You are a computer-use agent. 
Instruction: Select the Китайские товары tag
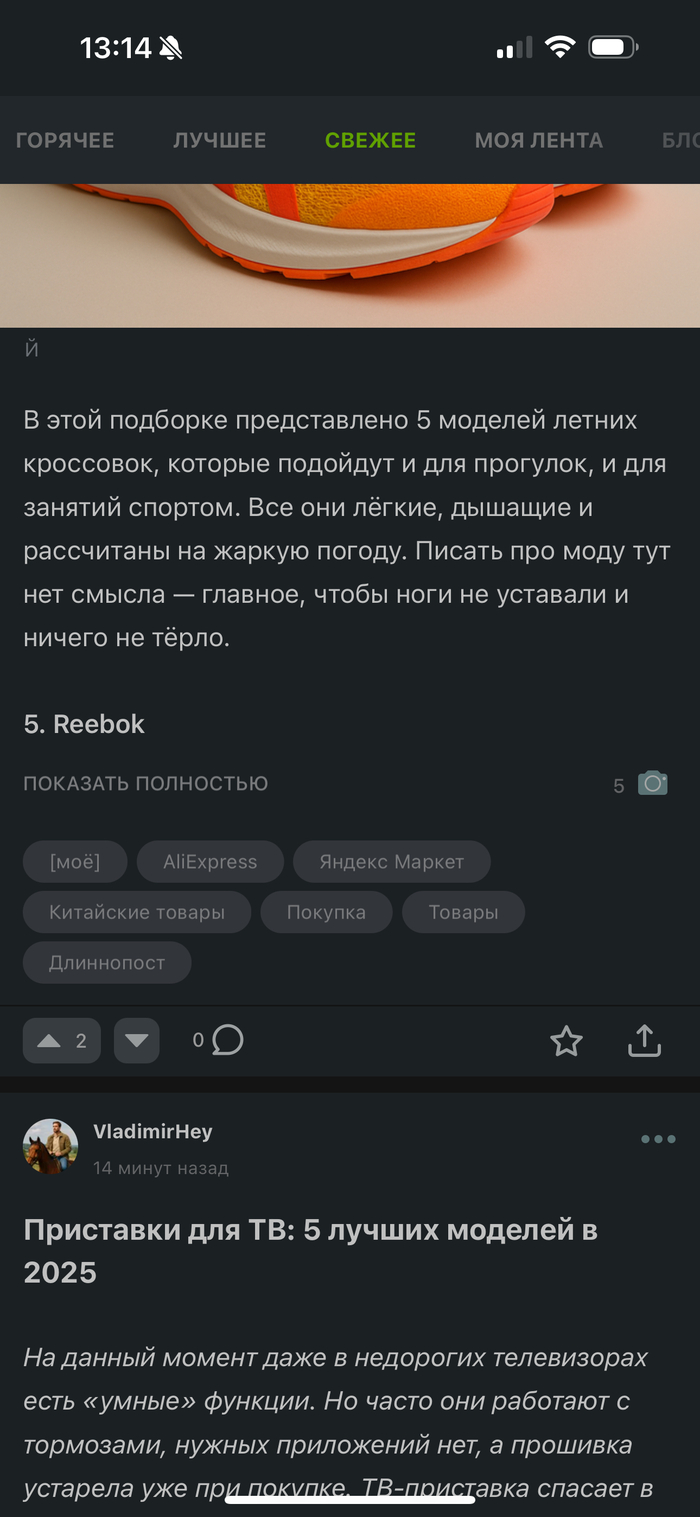tap(137, 912)
